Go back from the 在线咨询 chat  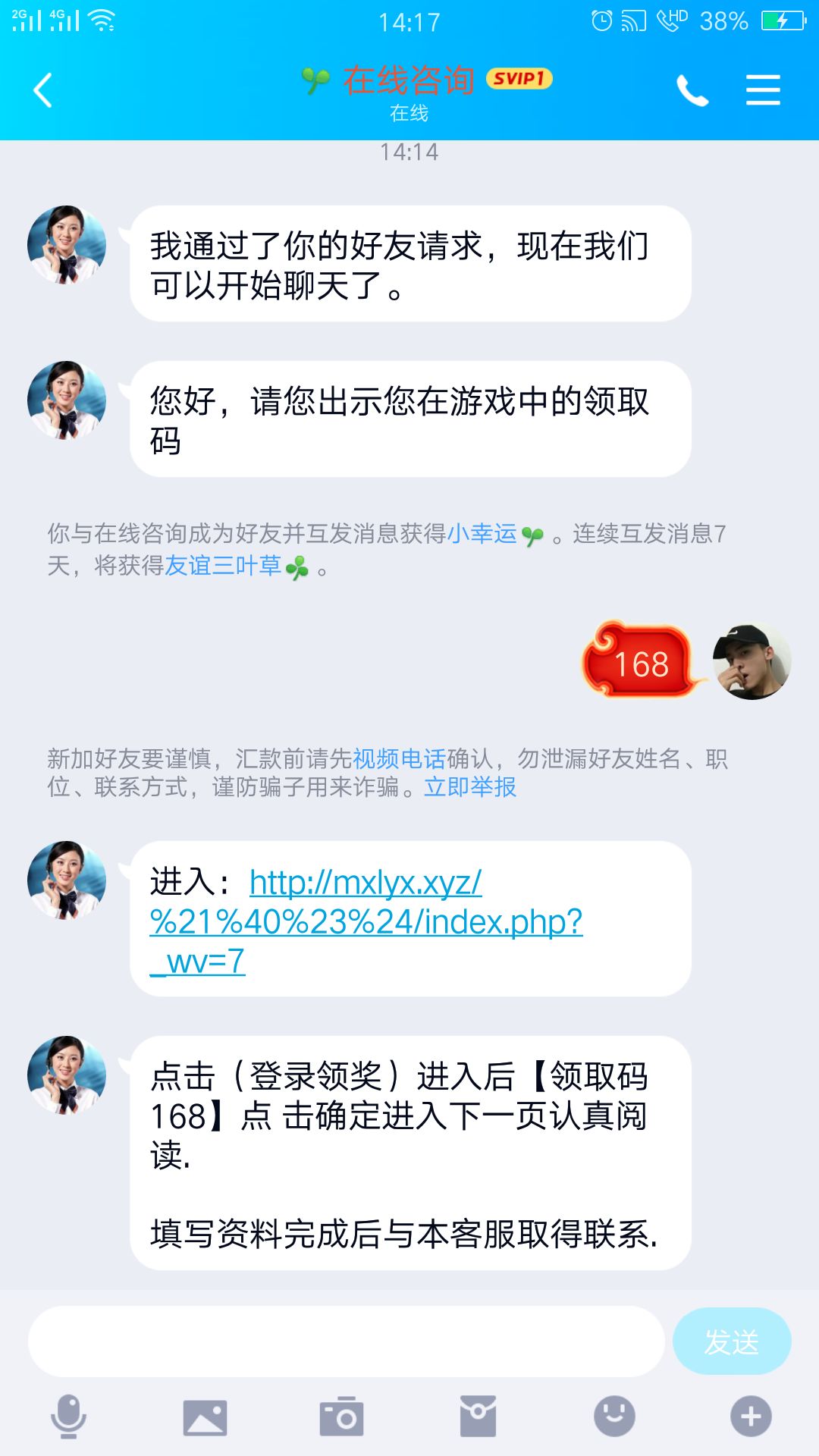43,90
